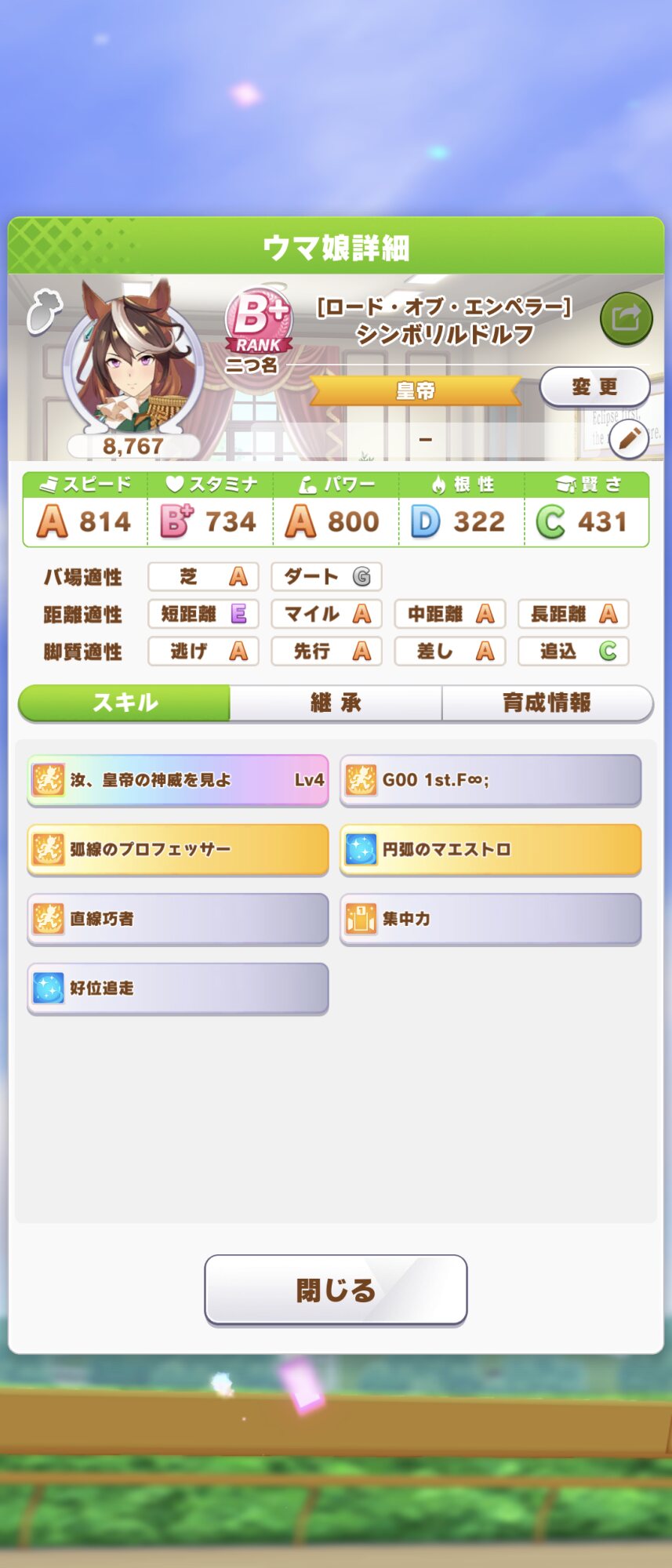Open the 好位追走 skill info
672x1568 pixels.
click(x=178, y=988)
